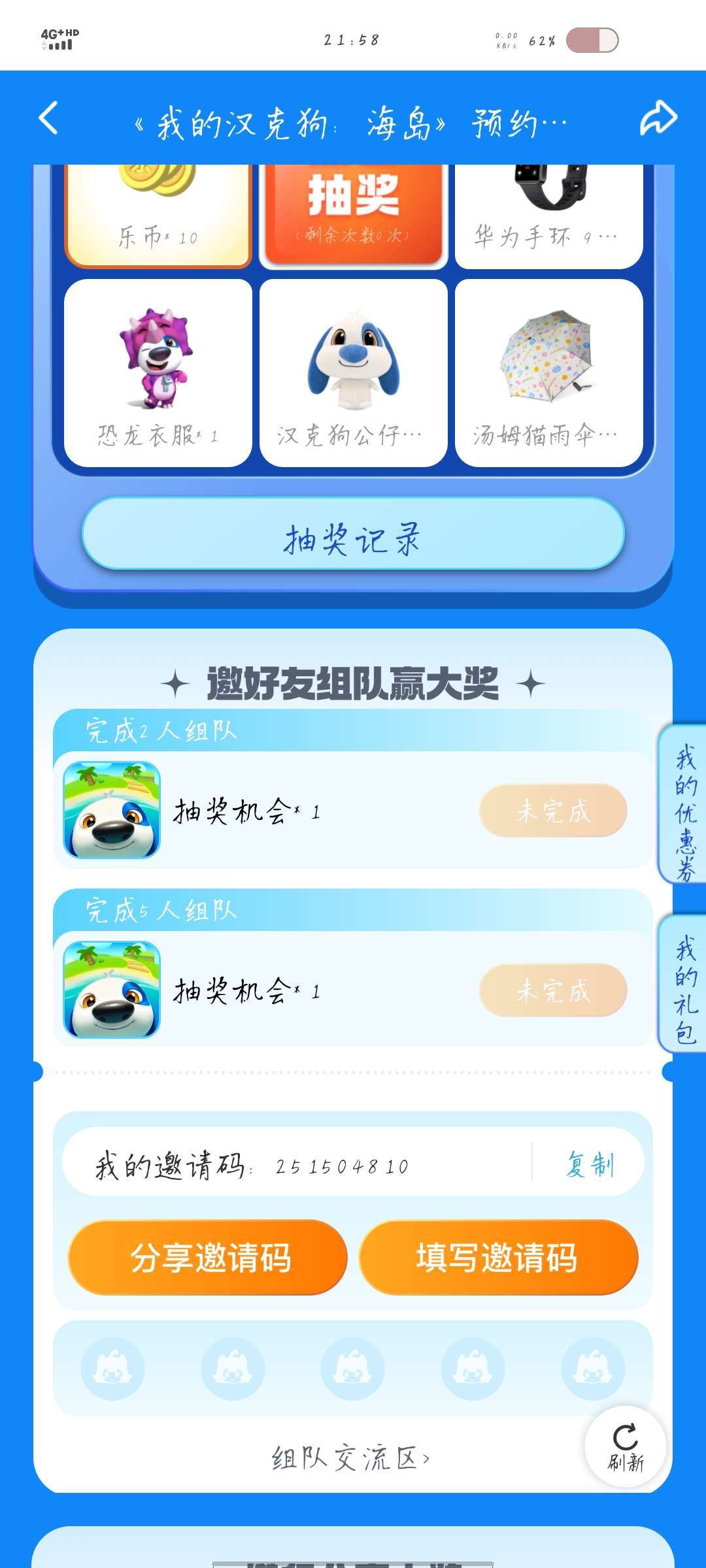Screen dimensions: 706x1568
Task: Share this page via the arrow icon
Action: (658, 118)
